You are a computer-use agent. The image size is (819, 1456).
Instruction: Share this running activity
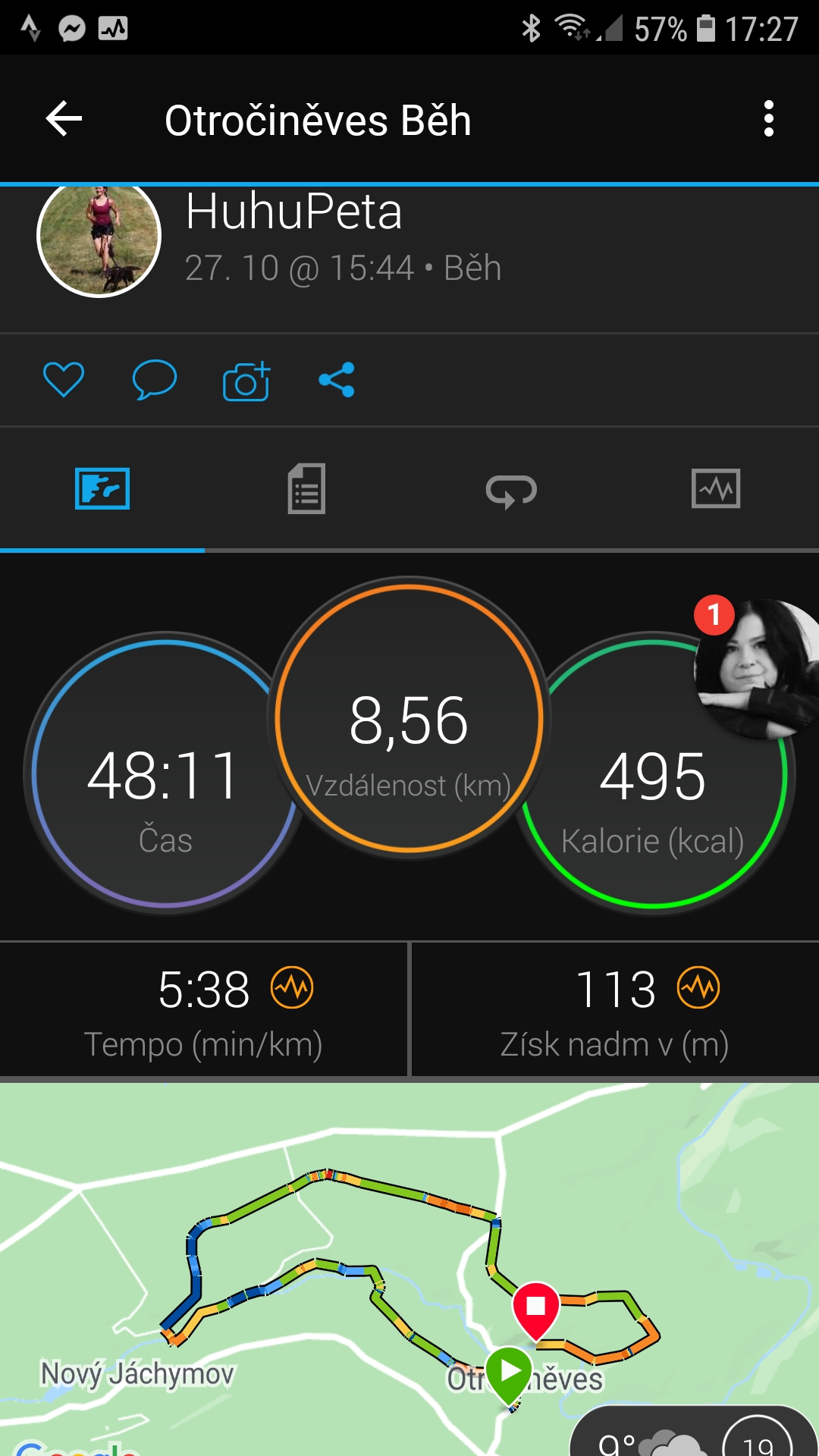pos(337,380)
